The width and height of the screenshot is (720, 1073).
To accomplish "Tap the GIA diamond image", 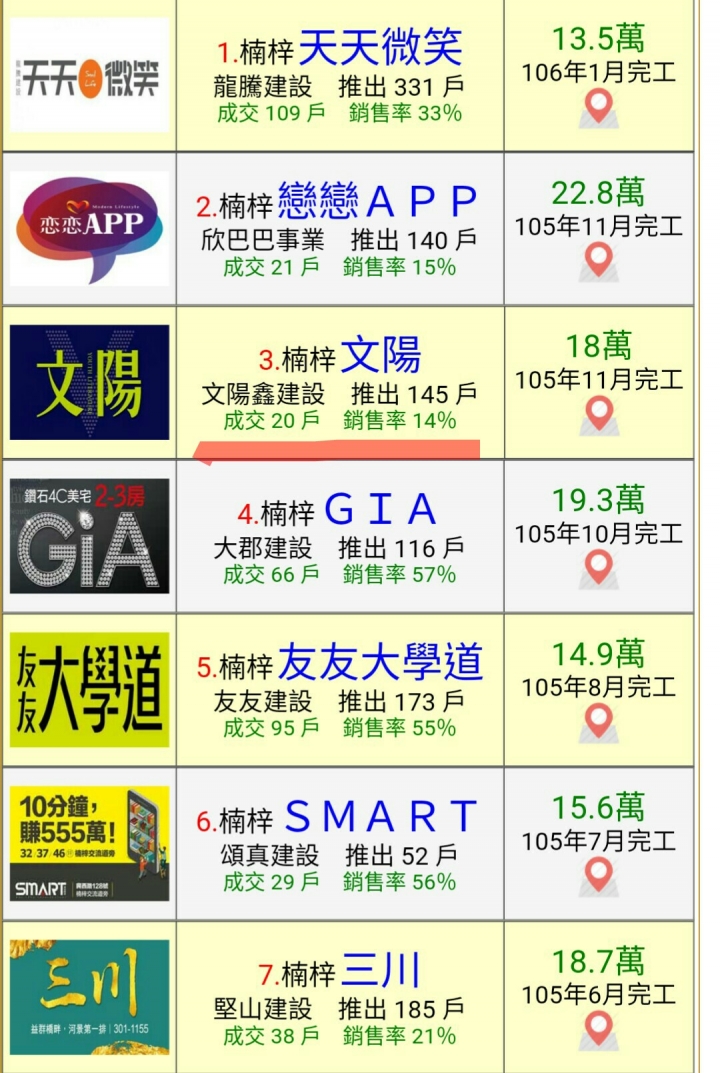I will pyautogui.click(x=90, y=536).
